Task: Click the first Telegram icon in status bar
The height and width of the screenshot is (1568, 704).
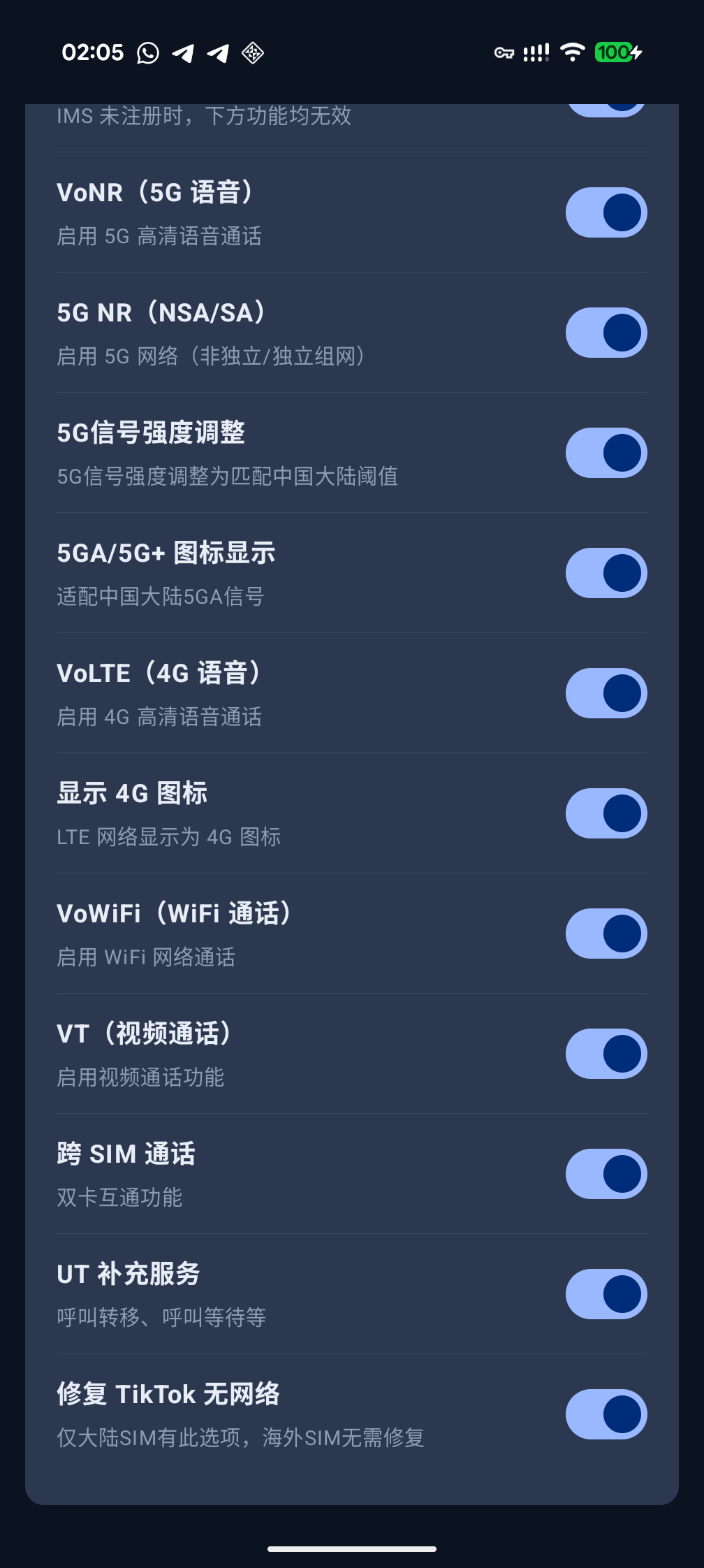Action: pos(183,52)
